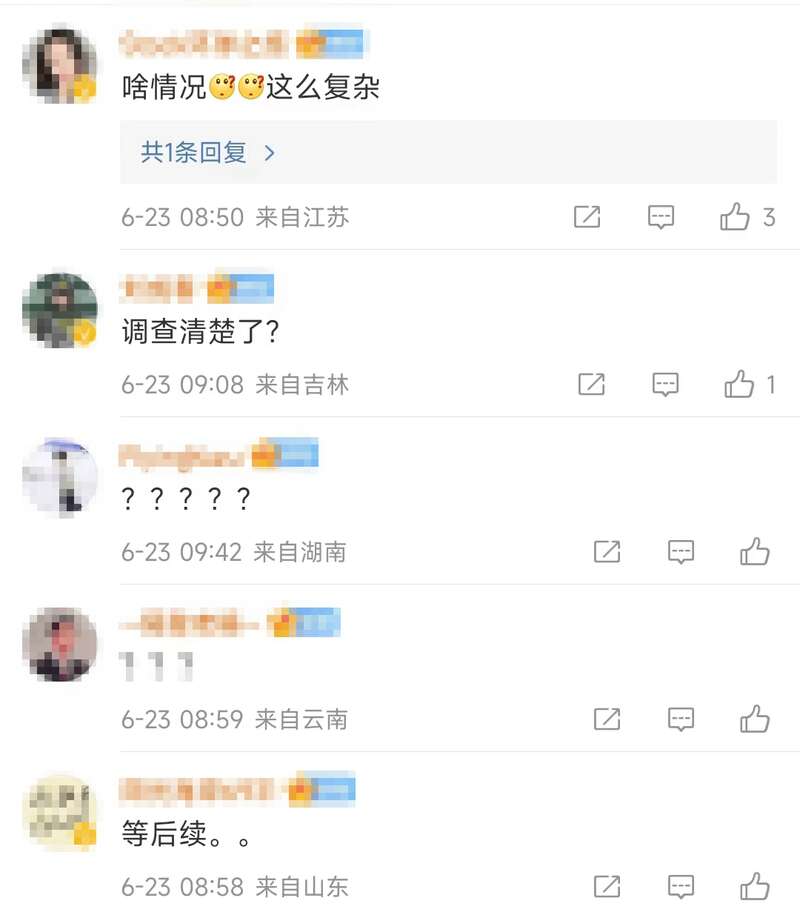Expand the 共1条回复 replies link

click(208, 153)
